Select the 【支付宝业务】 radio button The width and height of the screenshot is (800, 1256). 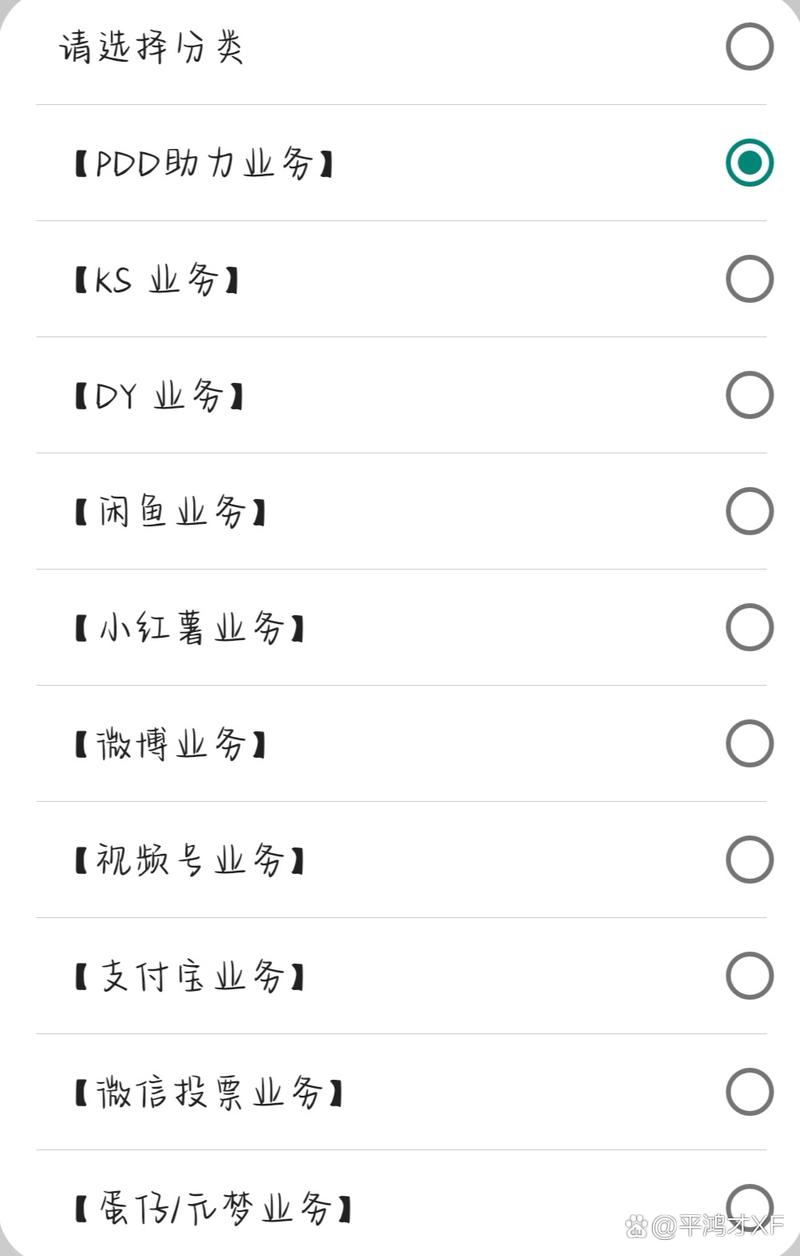(748, 975)
